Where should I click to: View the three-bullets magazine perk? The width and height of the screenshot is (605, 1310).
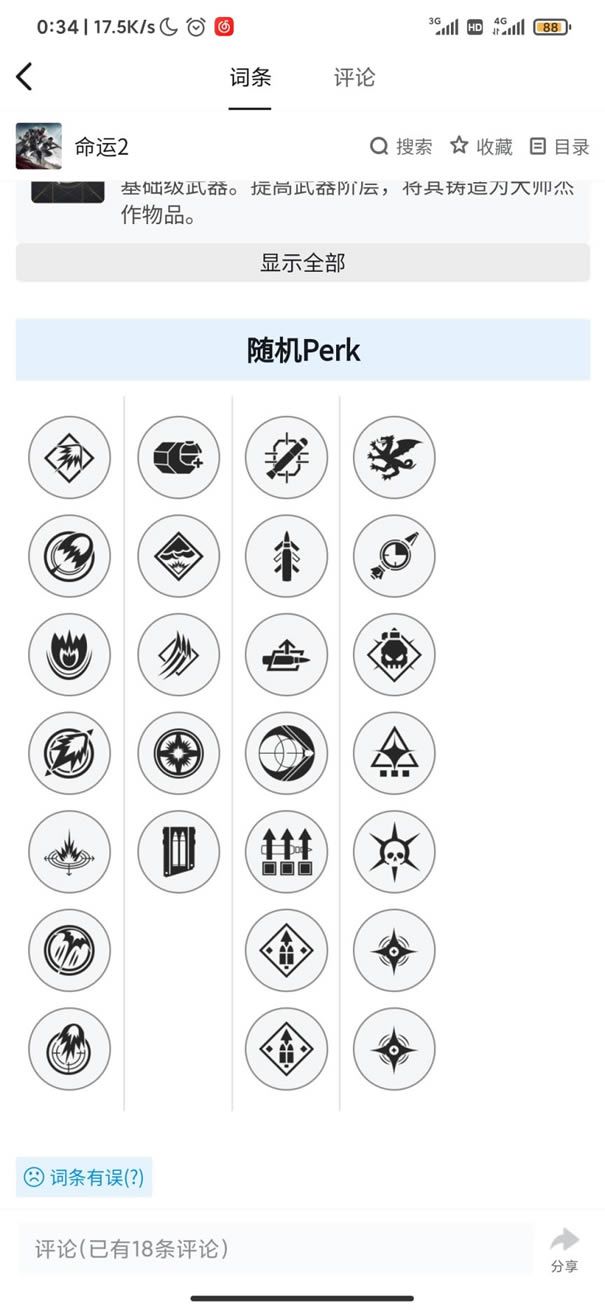pos(178,852)
